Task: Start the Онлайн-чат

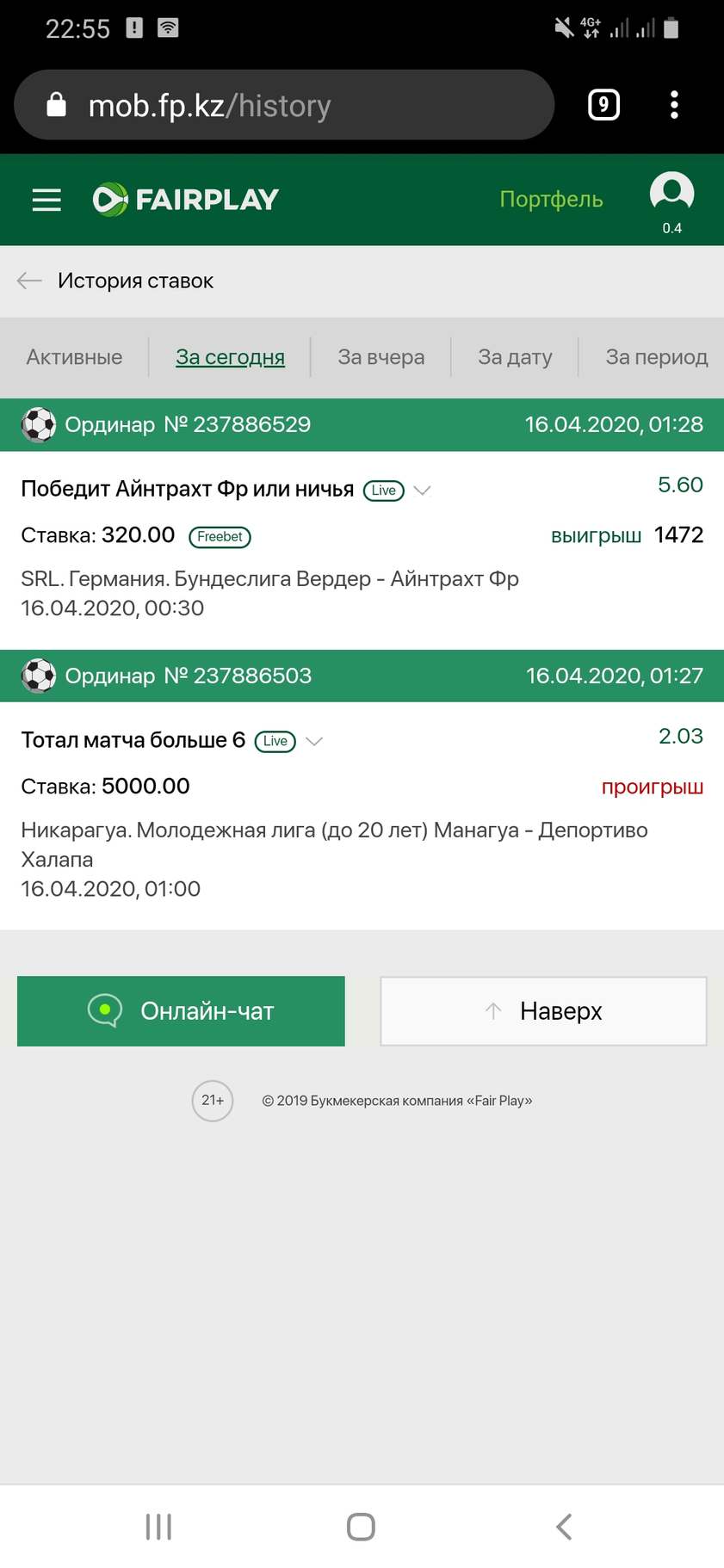Action: coord(181,1011)
